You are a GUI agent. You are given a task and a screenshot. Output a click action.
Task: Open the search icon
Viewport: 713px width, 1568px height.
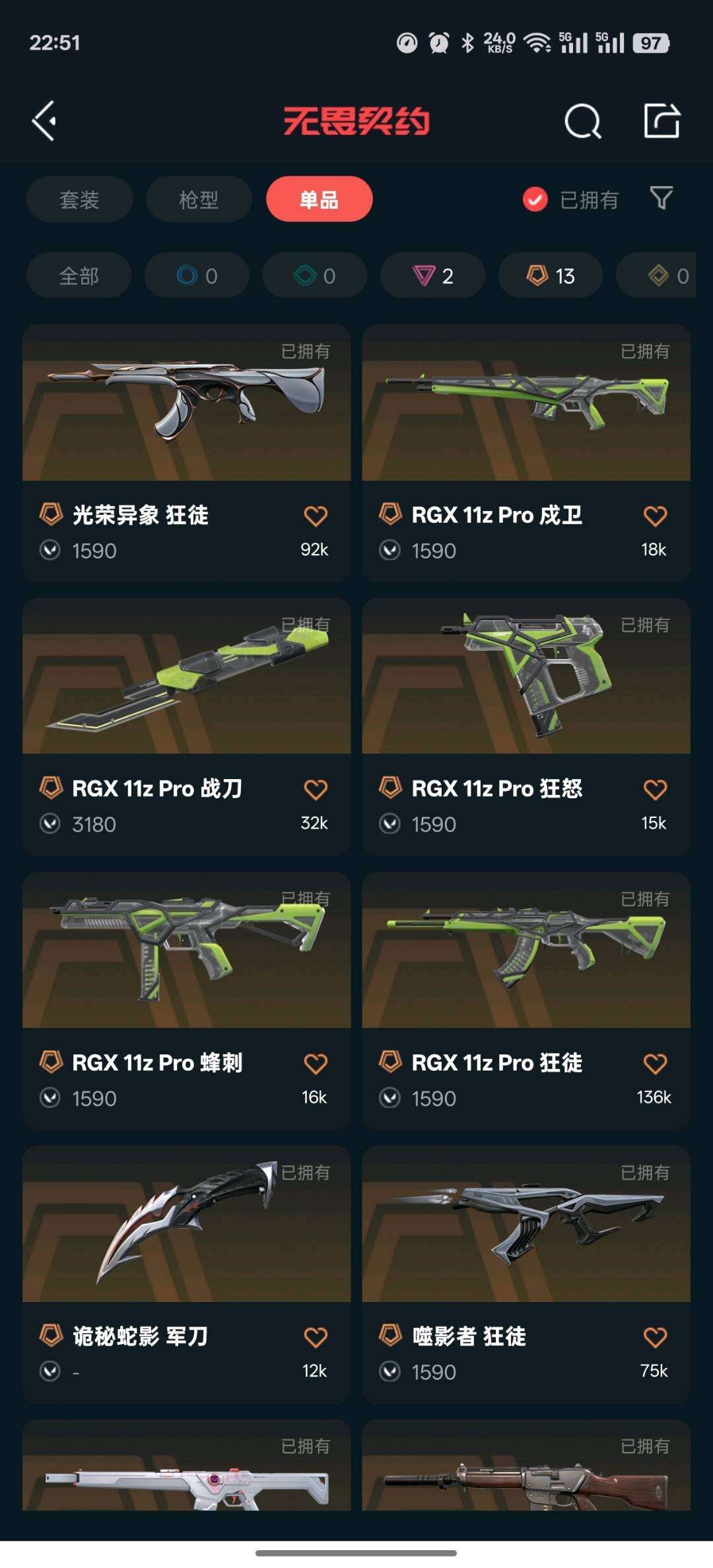coord(583,121)
